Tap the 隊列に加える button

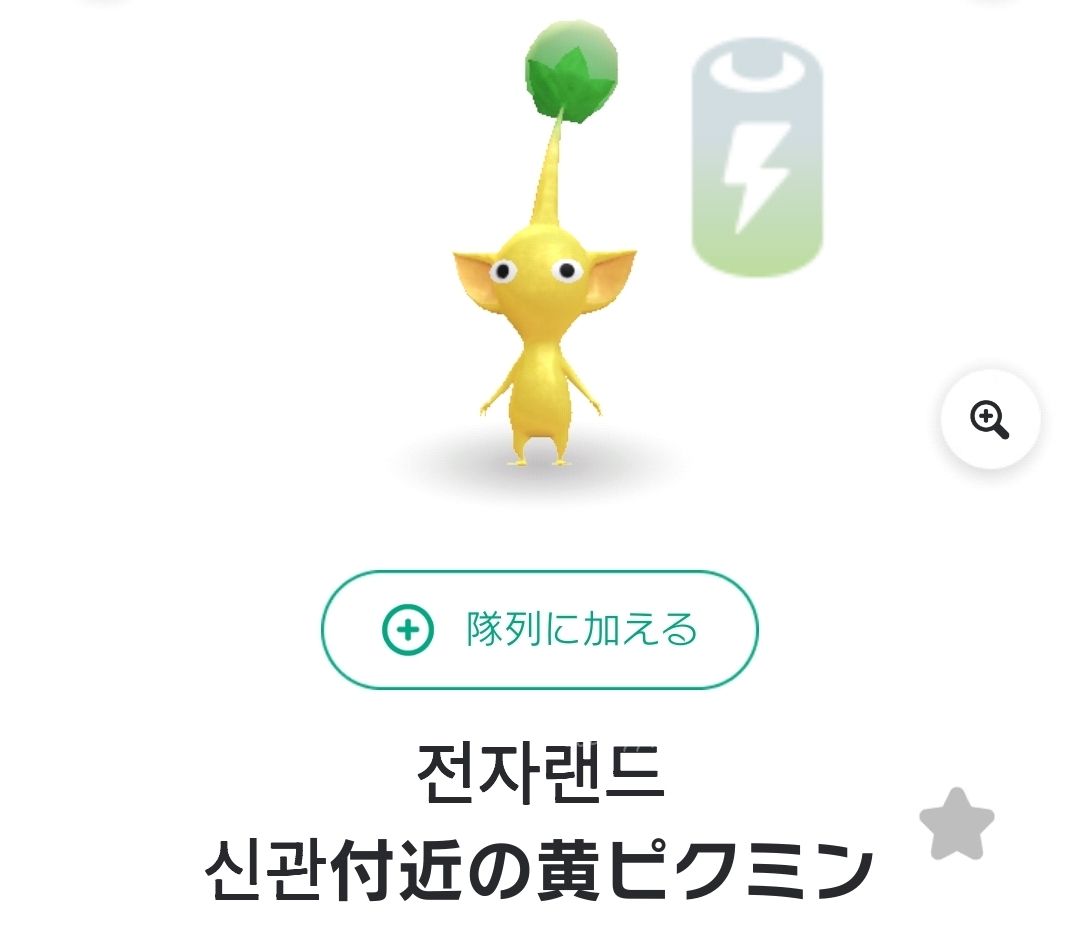coord(539,630)
